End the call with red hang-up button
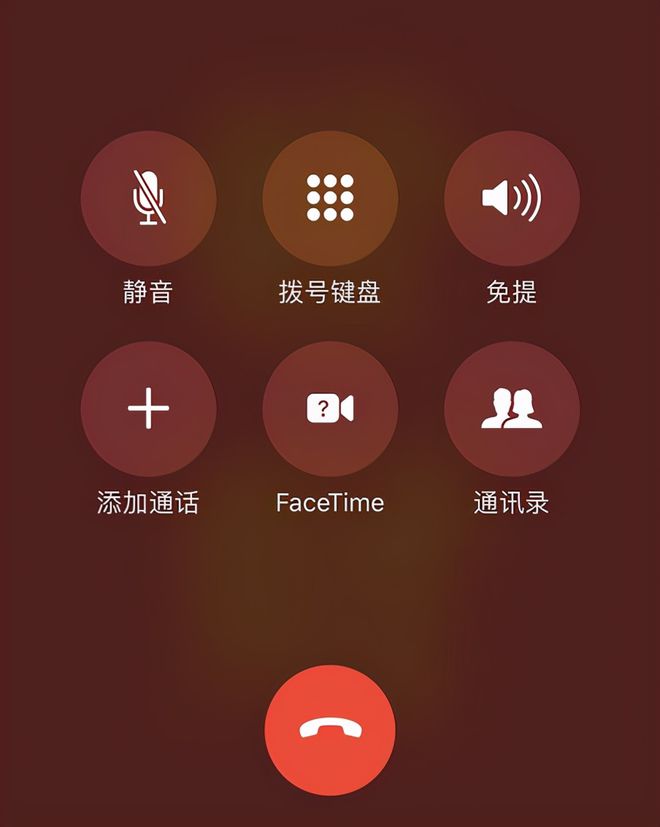 tap(330, 731)
